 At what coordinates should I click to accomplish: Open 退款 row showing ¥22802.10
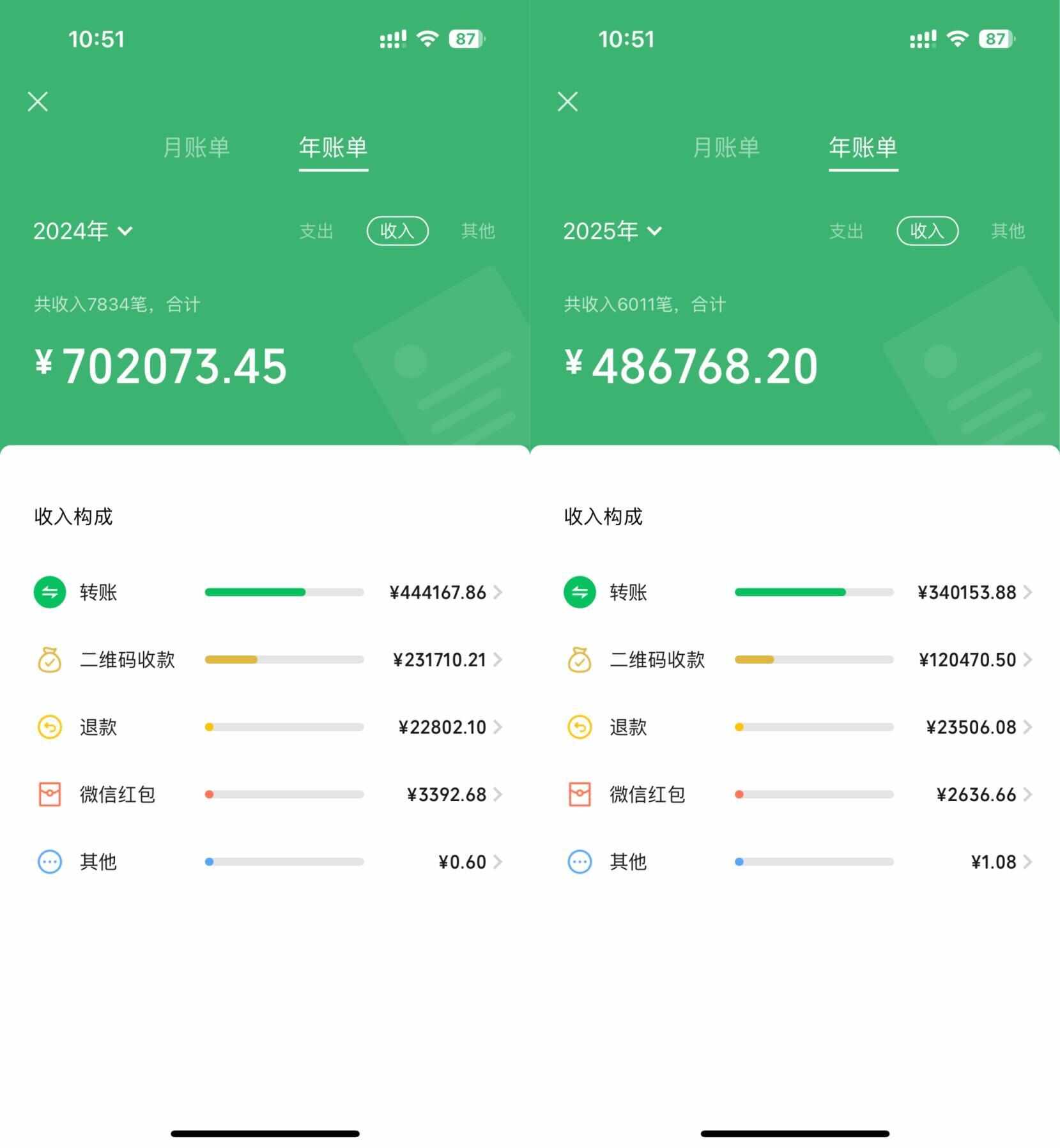tap(267, 727)
